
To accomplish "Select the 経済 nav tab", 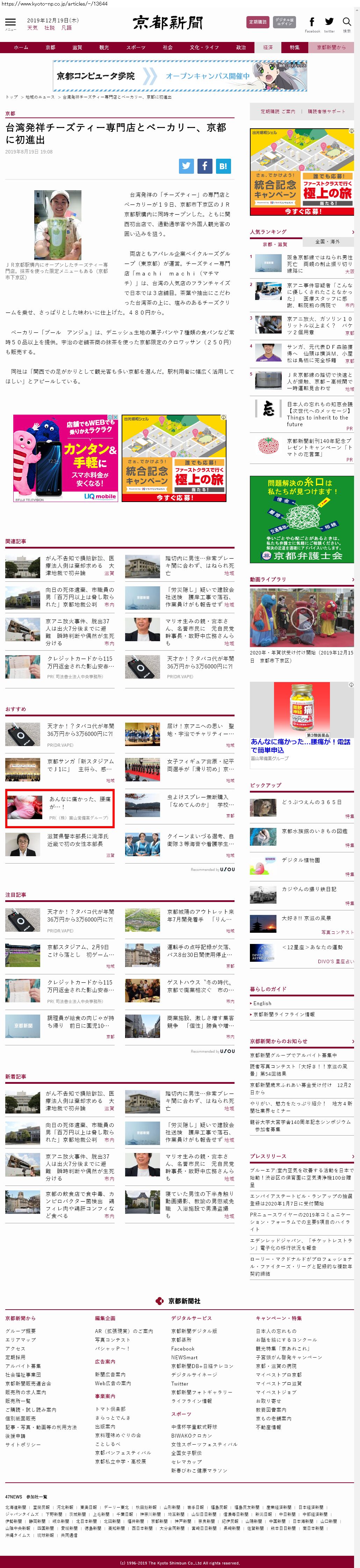I will pos(268,47).
